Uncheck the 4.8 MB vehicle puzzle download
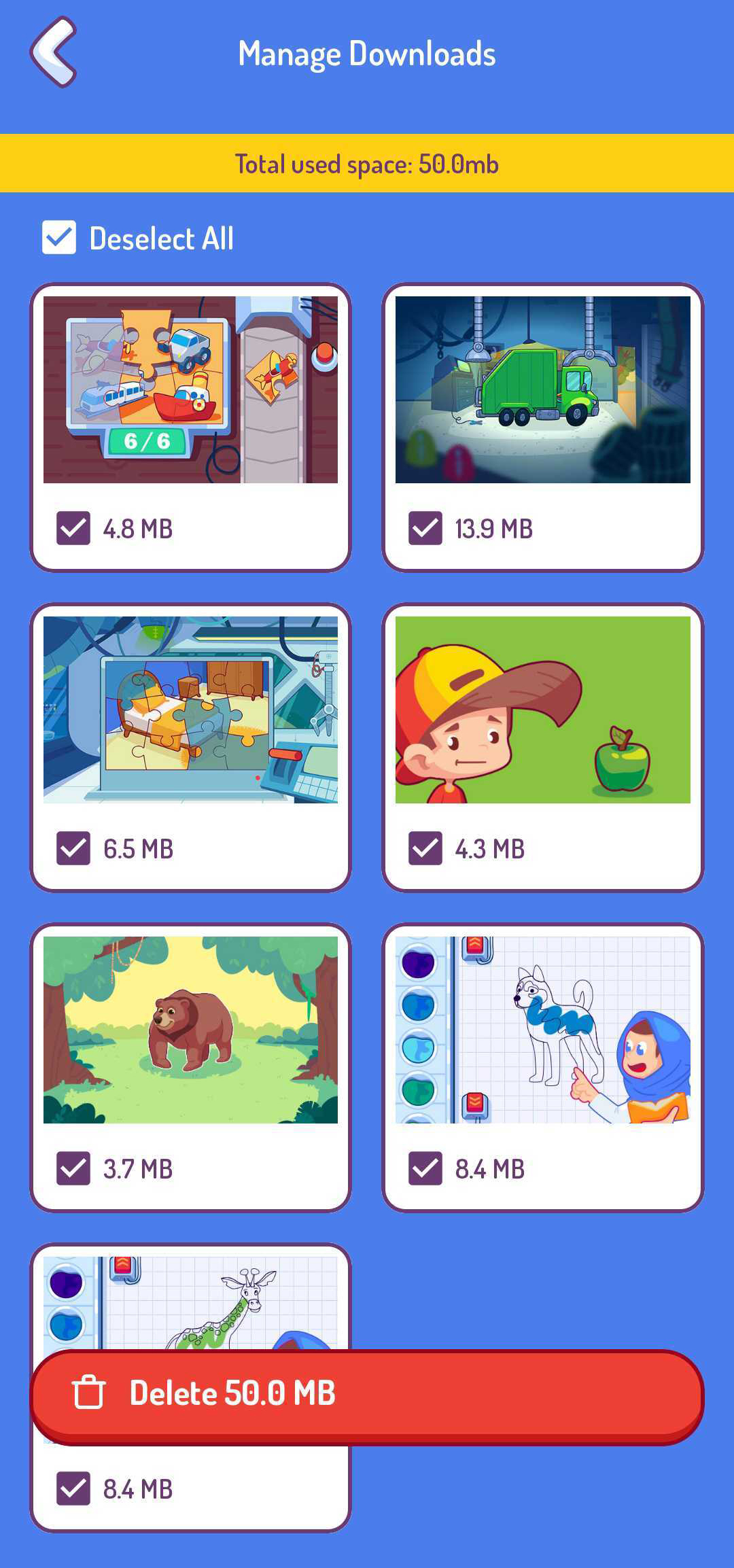 point(73,528)
